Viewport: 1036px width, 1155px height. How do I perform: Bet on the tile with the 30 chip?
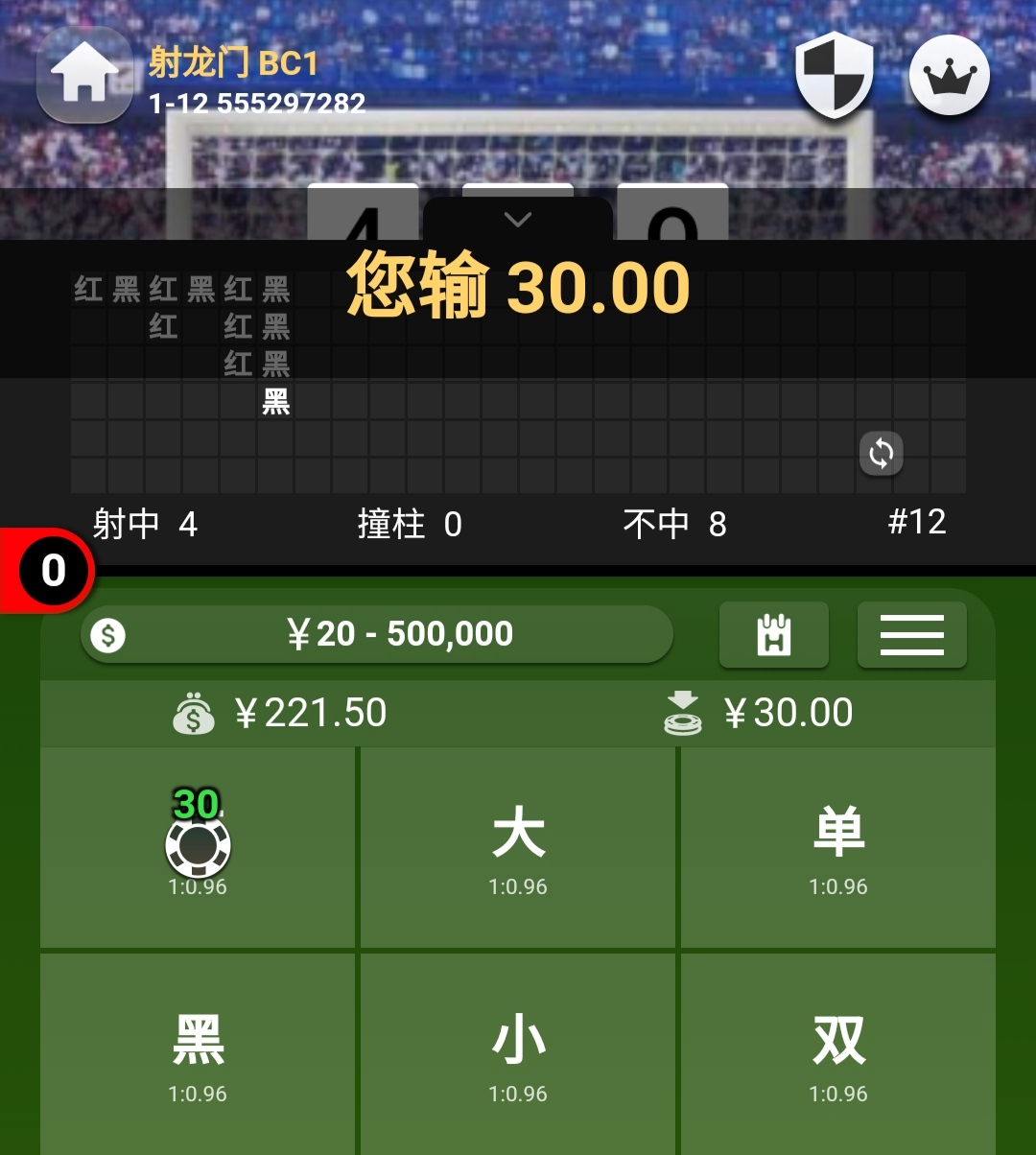[198, 848]
